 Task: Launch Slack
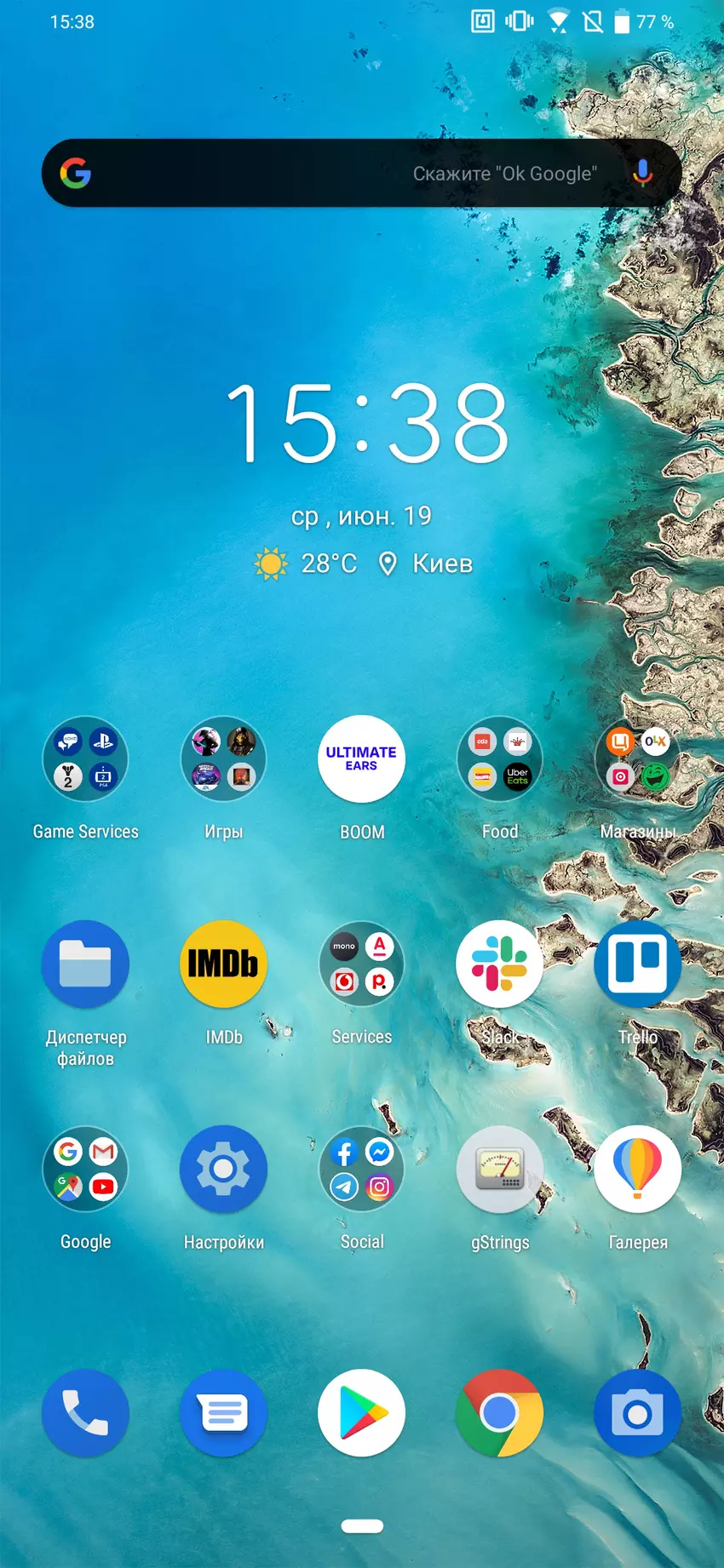tap(500, 964)
